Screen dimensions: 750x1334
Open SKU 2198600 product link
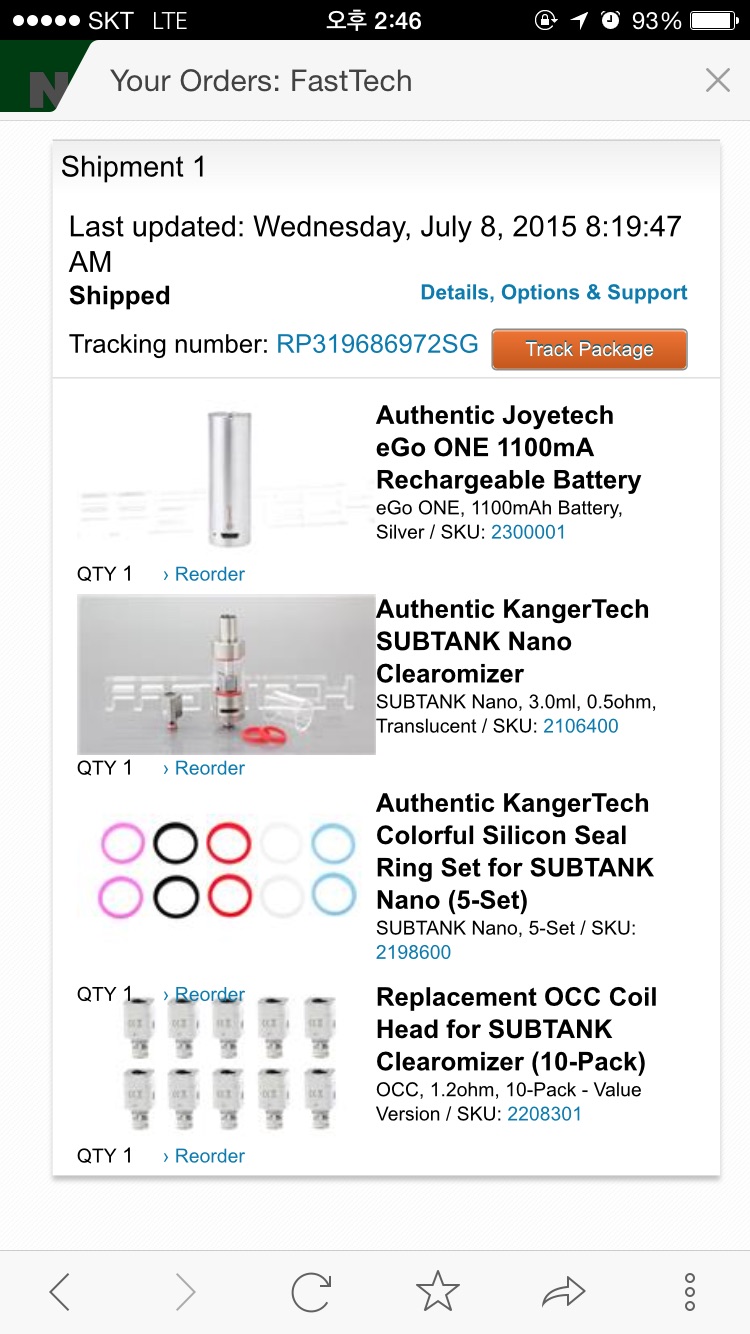point(413,952)
